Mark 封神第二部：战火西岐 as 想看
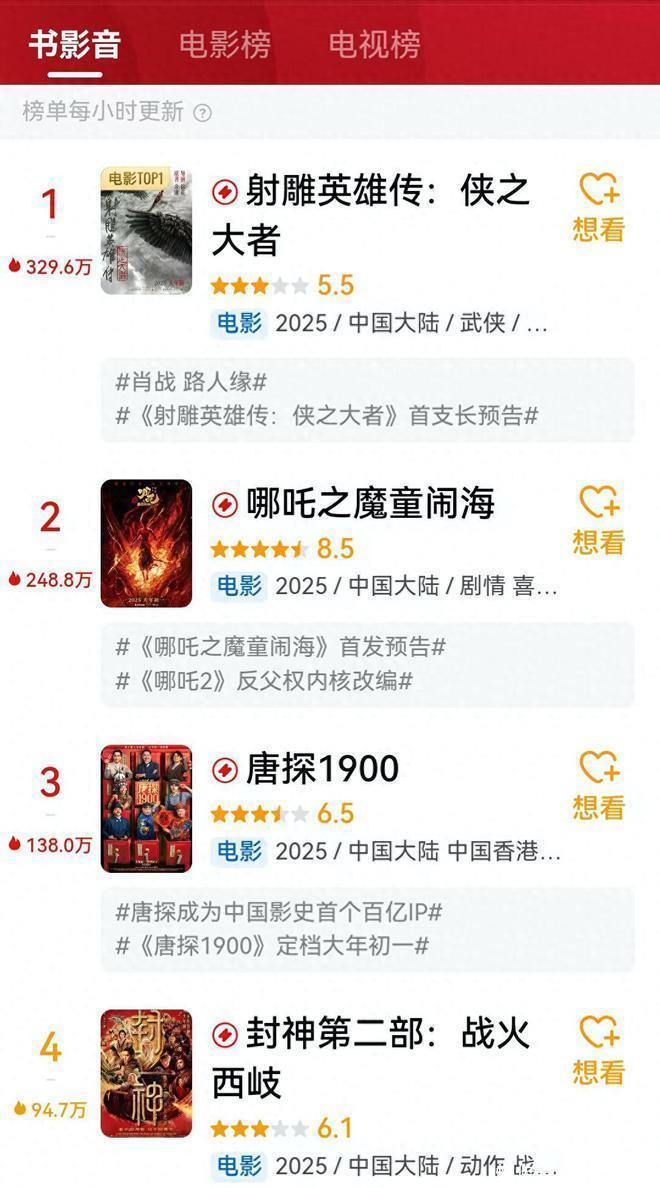Screen dimensions: 660x1188 (x=598, y=1051)
